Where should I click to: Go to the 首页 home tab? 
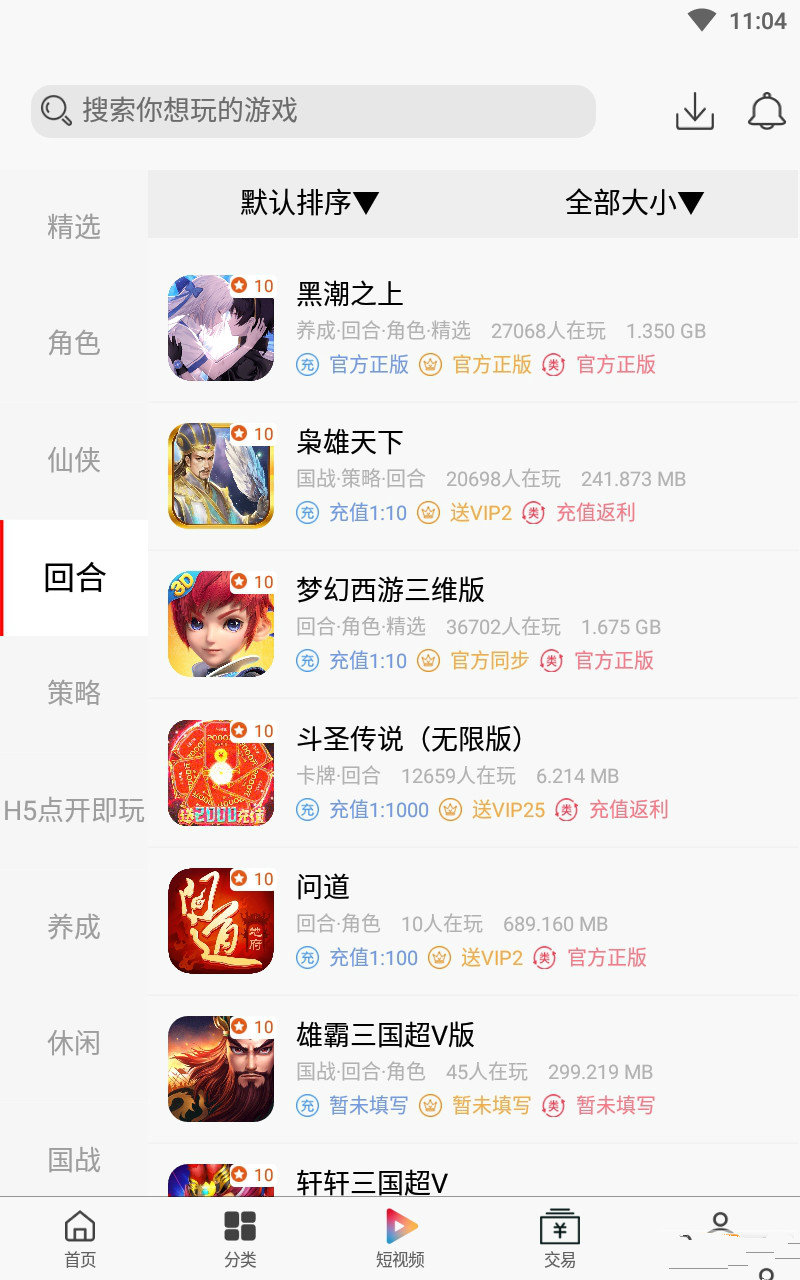(x=80, y=1238)
